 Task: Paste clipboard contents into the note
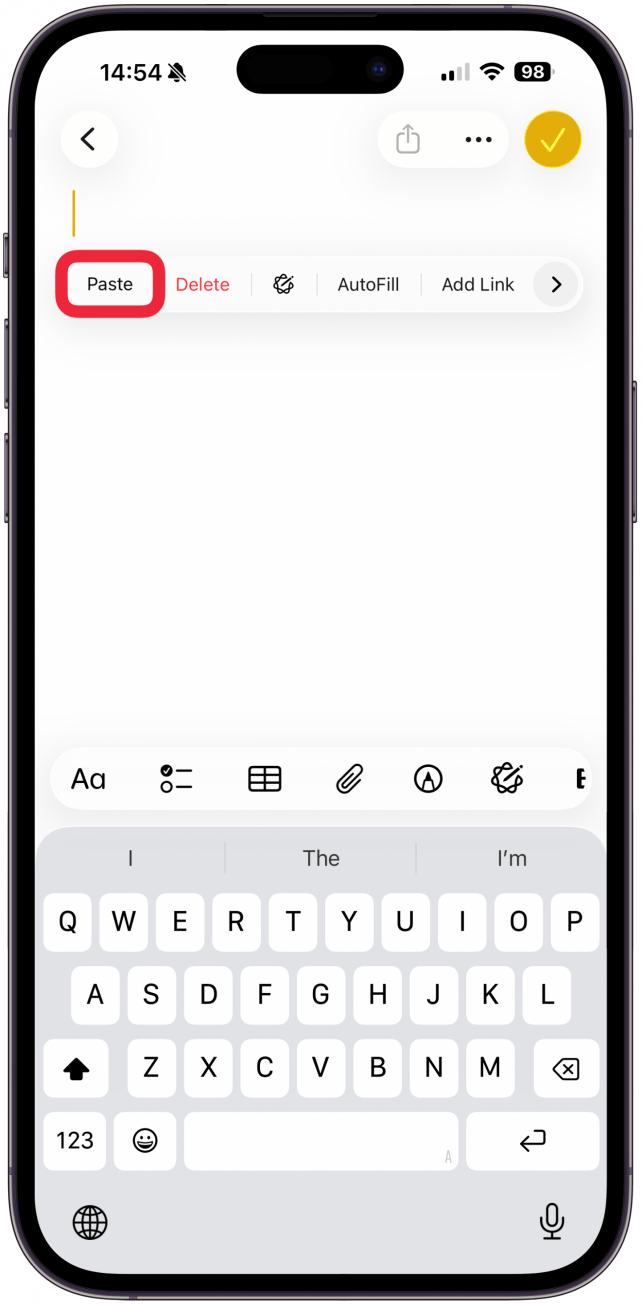click(110, 284)
